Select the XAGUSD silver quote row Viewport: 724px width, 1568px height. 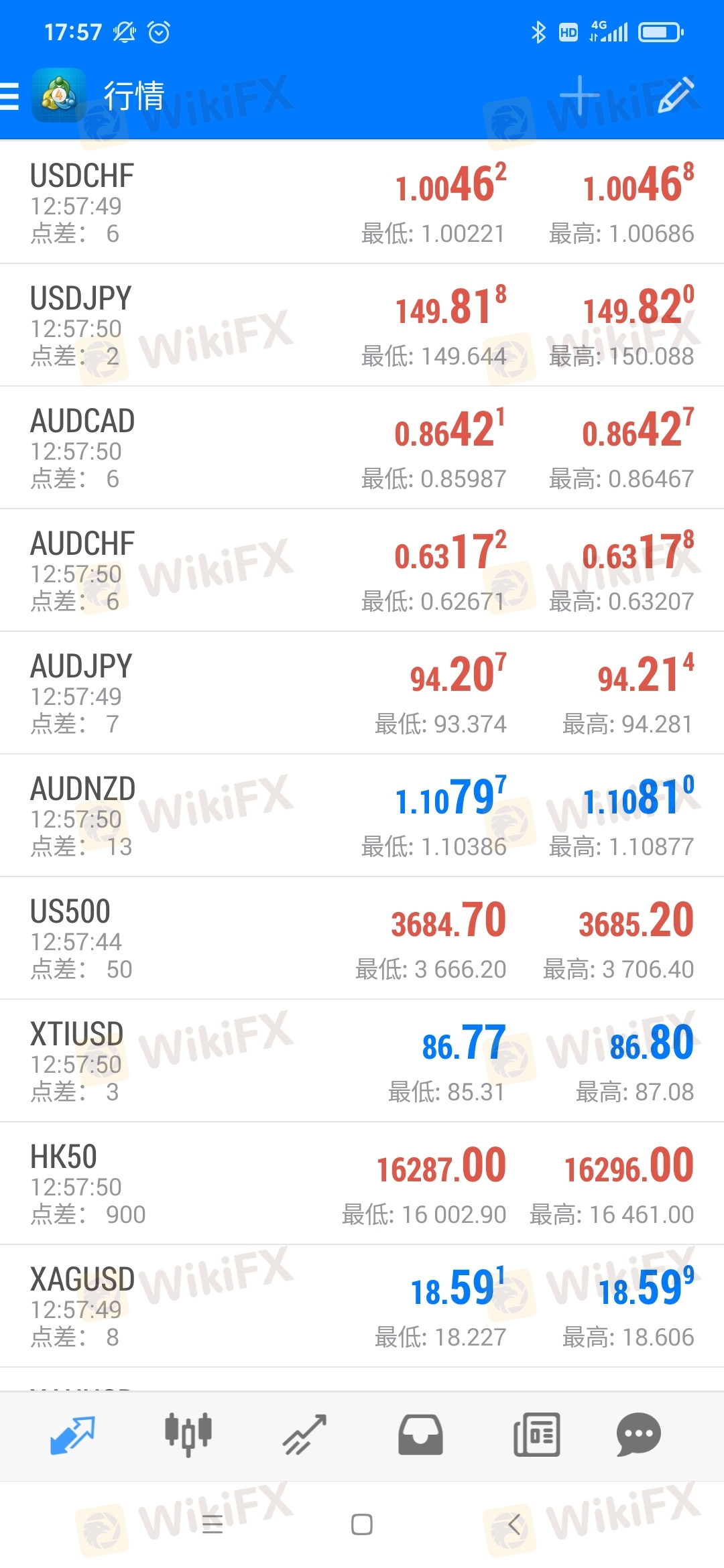362,1306
